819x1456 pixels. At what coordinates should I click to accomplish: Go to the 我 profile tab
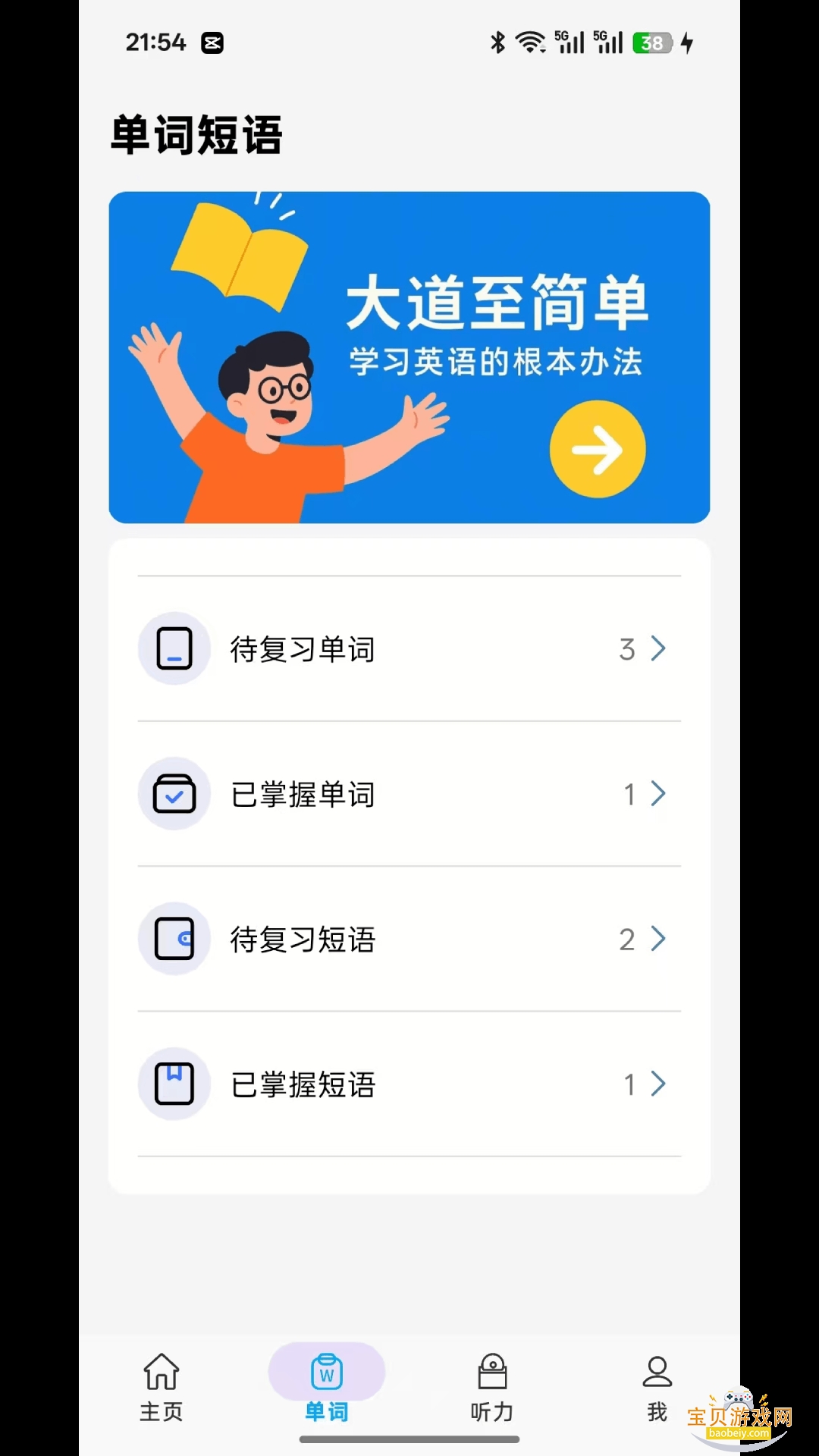[x=657, y=1386]
